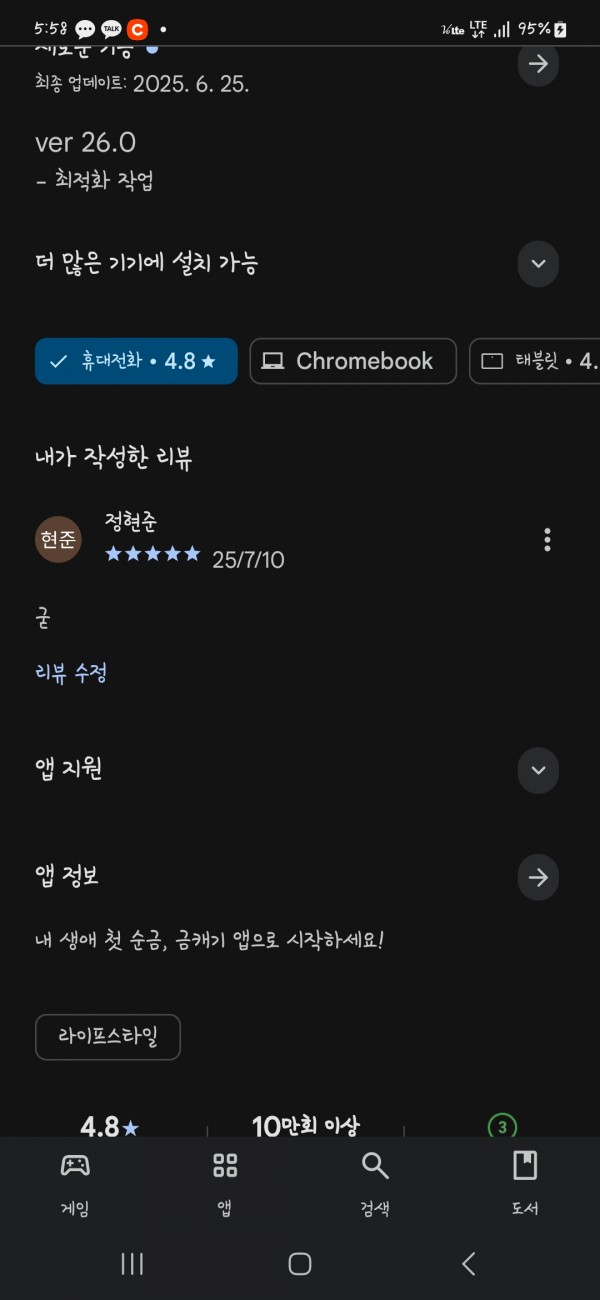The height and width of the screenshot is (1300, 600).
Task: Expand the 앱 지원 section
Action: pos(538,770)
